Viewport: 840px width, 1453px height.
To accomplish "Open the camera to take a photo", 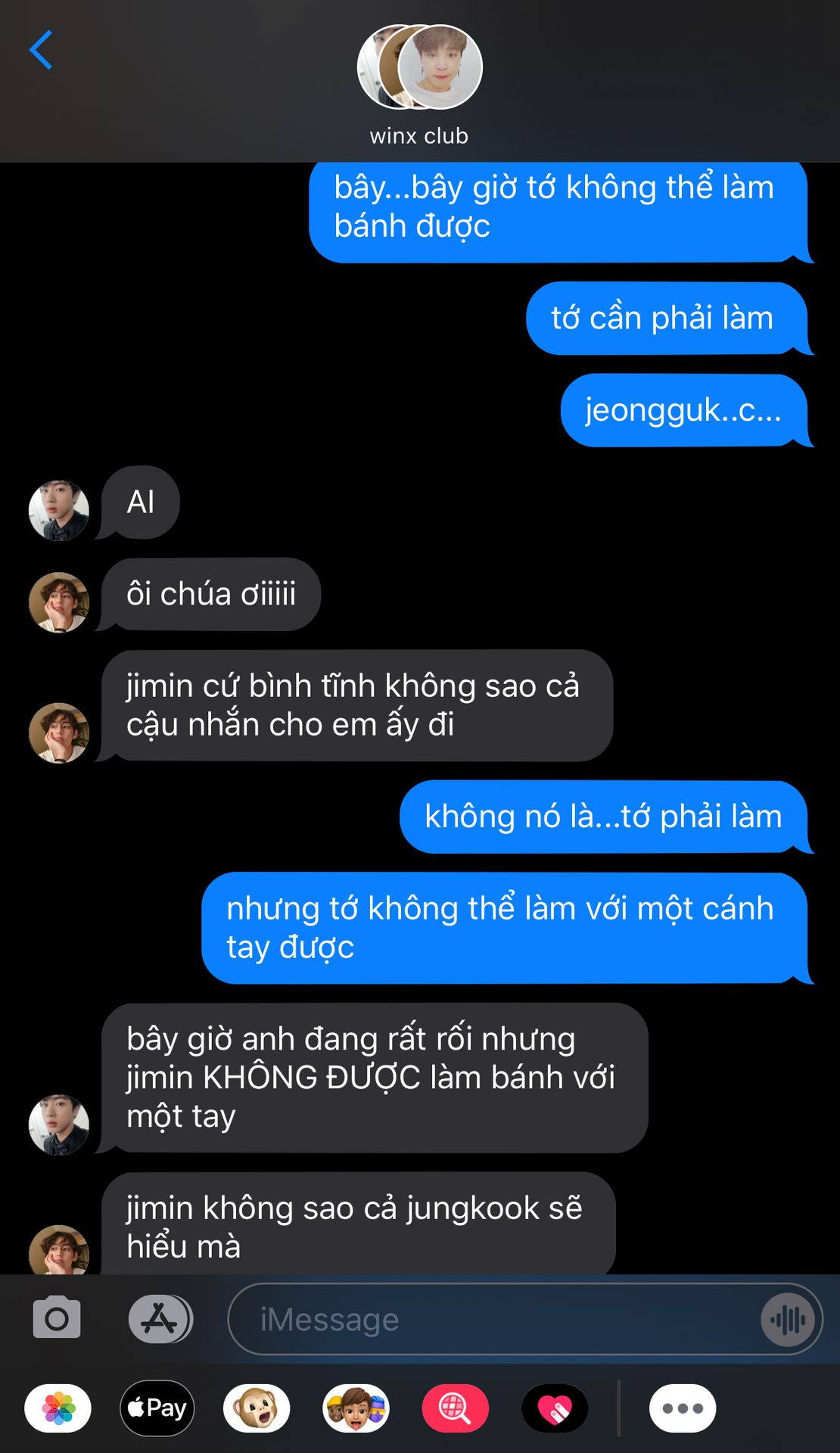I will 57,1319.
